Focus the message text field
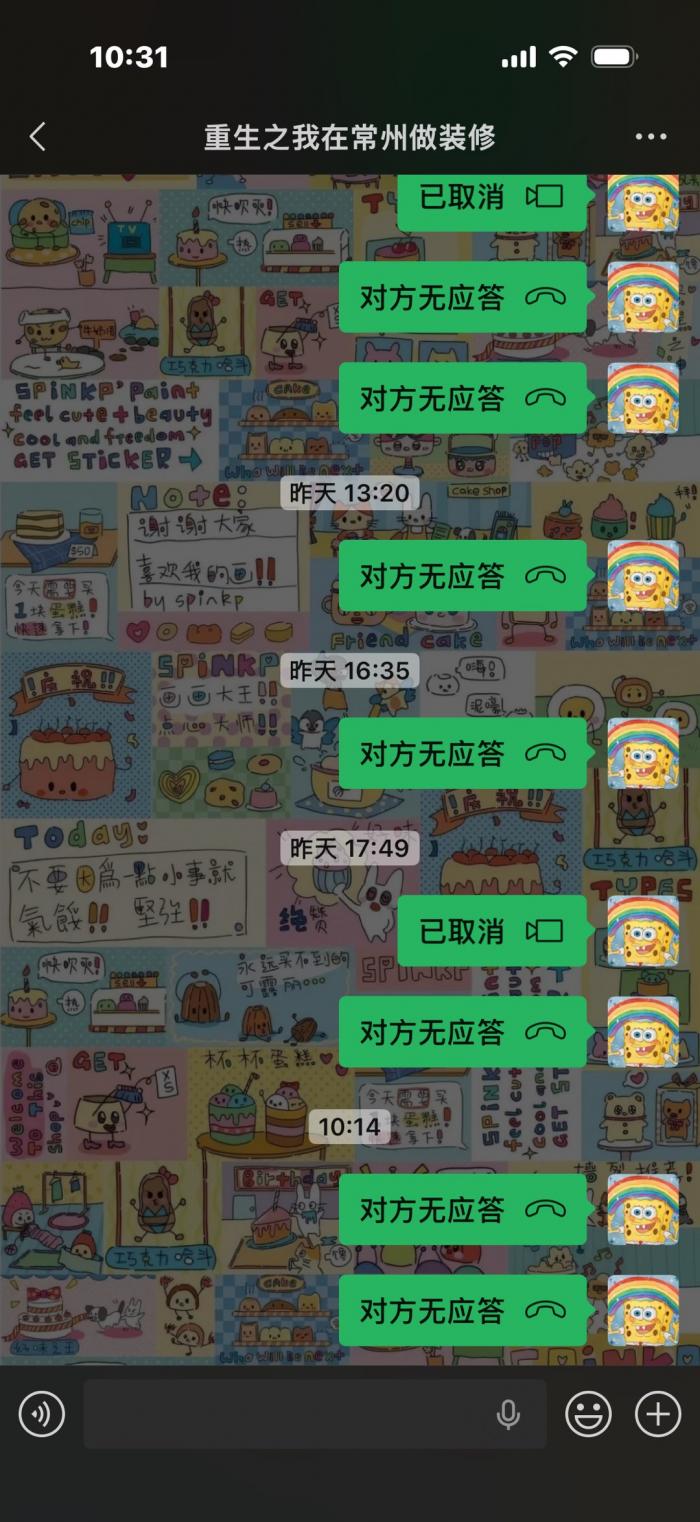 290,1414
